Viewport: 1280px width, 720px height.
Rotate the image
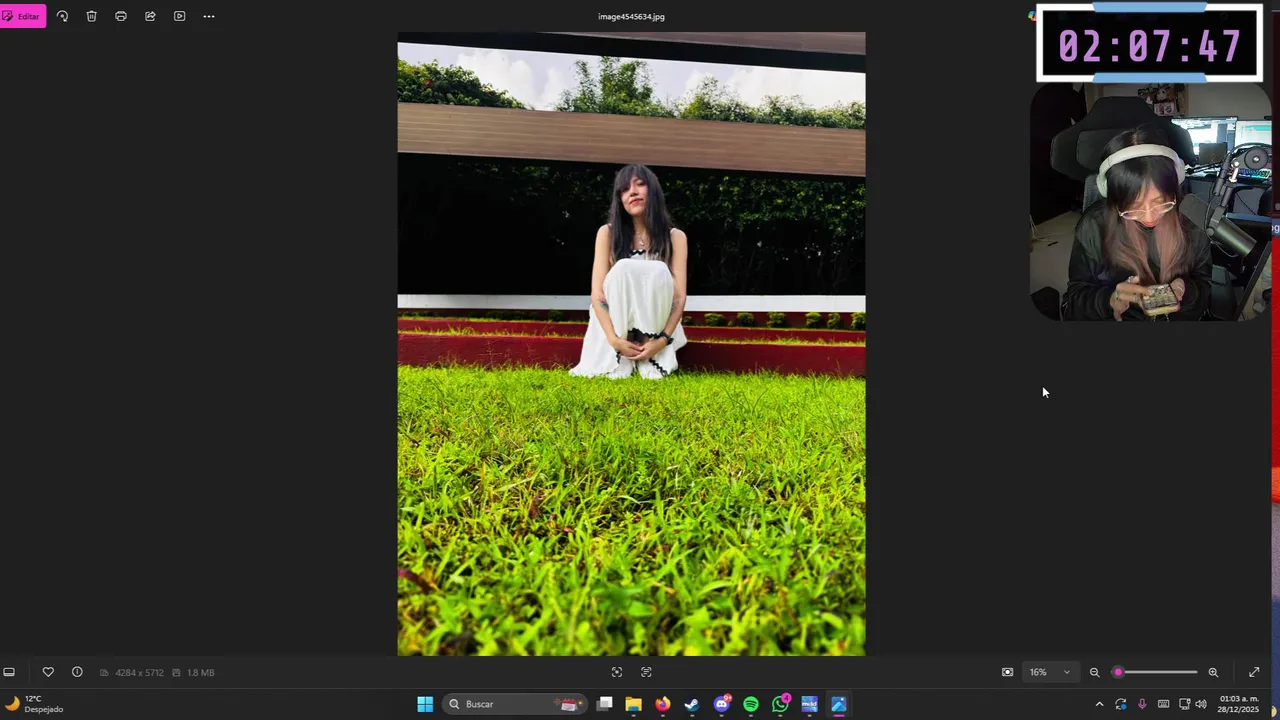tap(62, 16)
